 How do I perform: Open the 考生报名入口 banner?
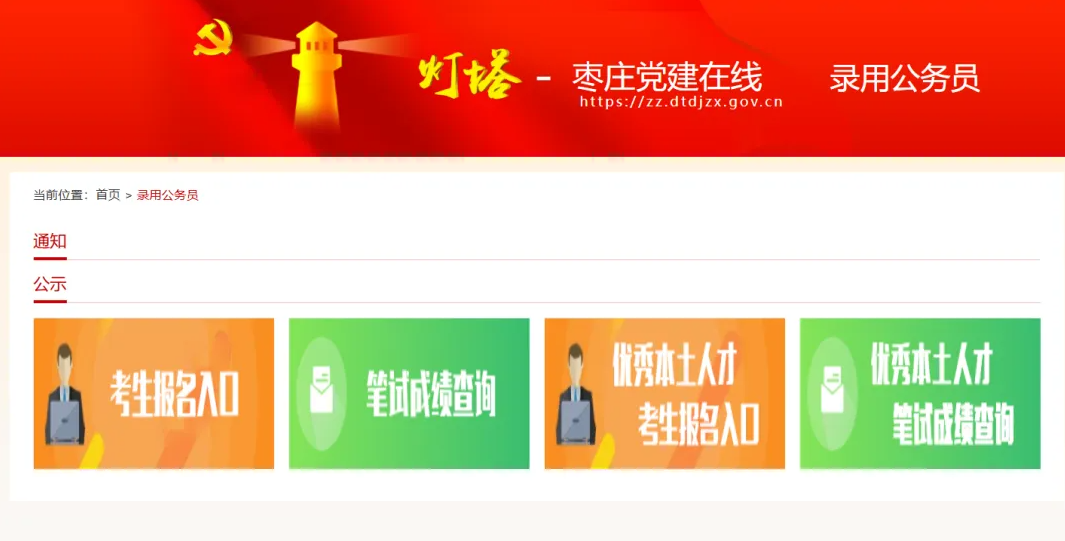pyautogui.click(x=153, y=393)
